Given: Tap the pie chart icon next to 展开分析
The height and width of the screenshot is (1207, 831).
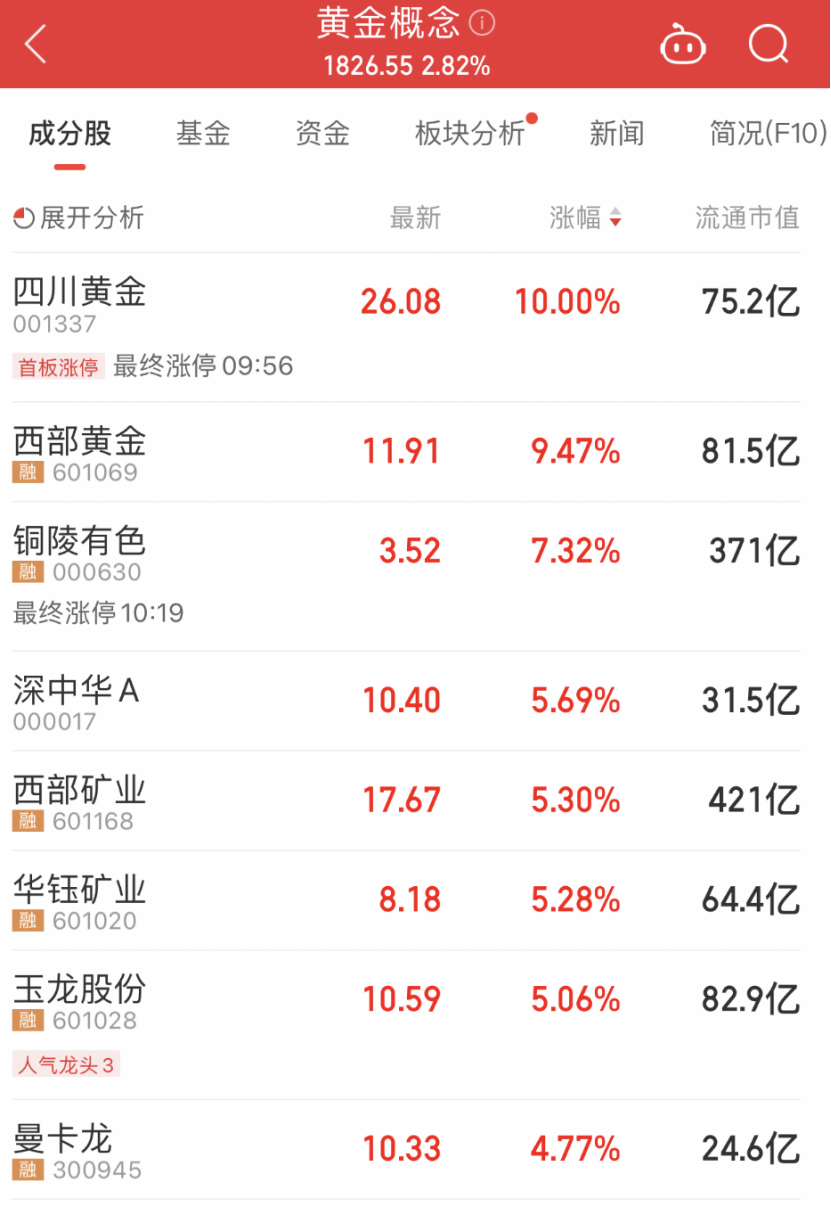Looking at the screenshot, I should (24, 218).
